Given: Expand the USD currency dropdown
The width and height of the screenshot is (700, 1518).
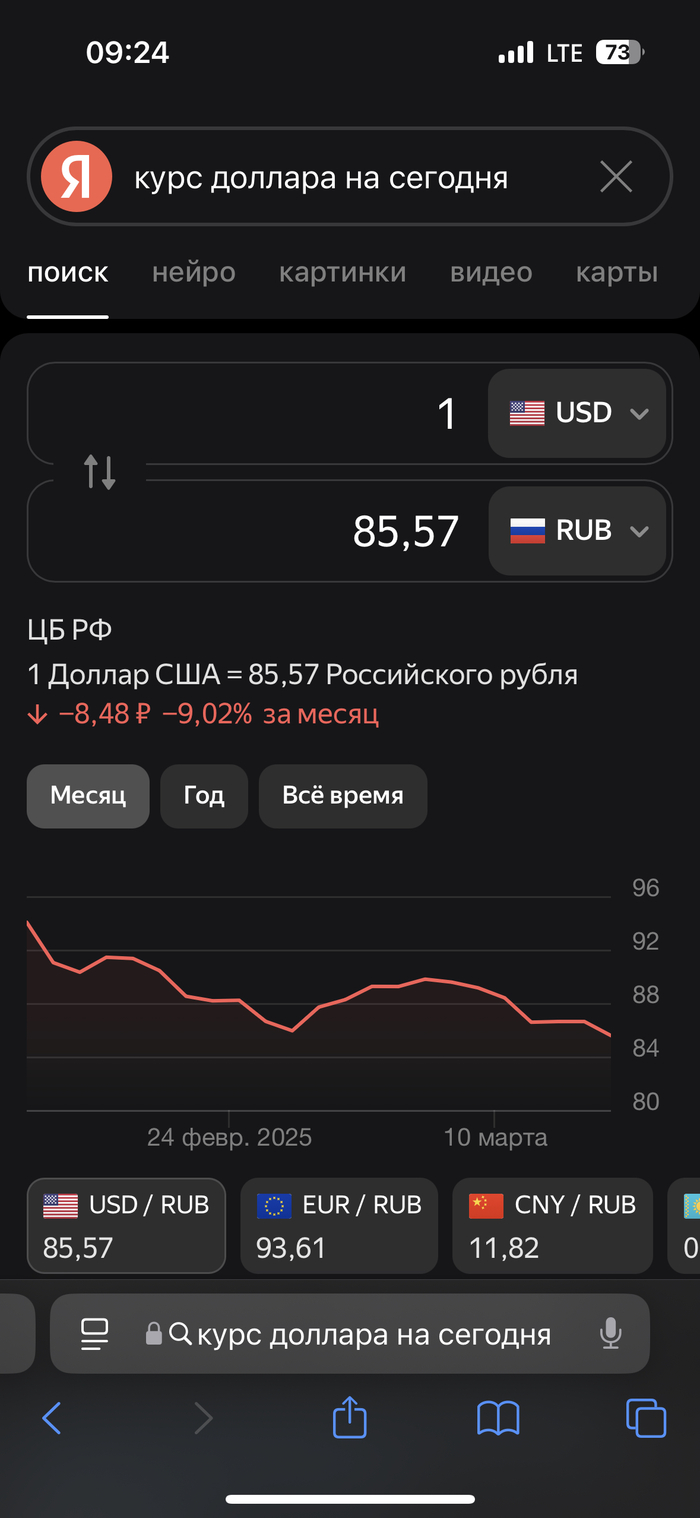Looking at the screenshot, I should [x=578, y=413].
